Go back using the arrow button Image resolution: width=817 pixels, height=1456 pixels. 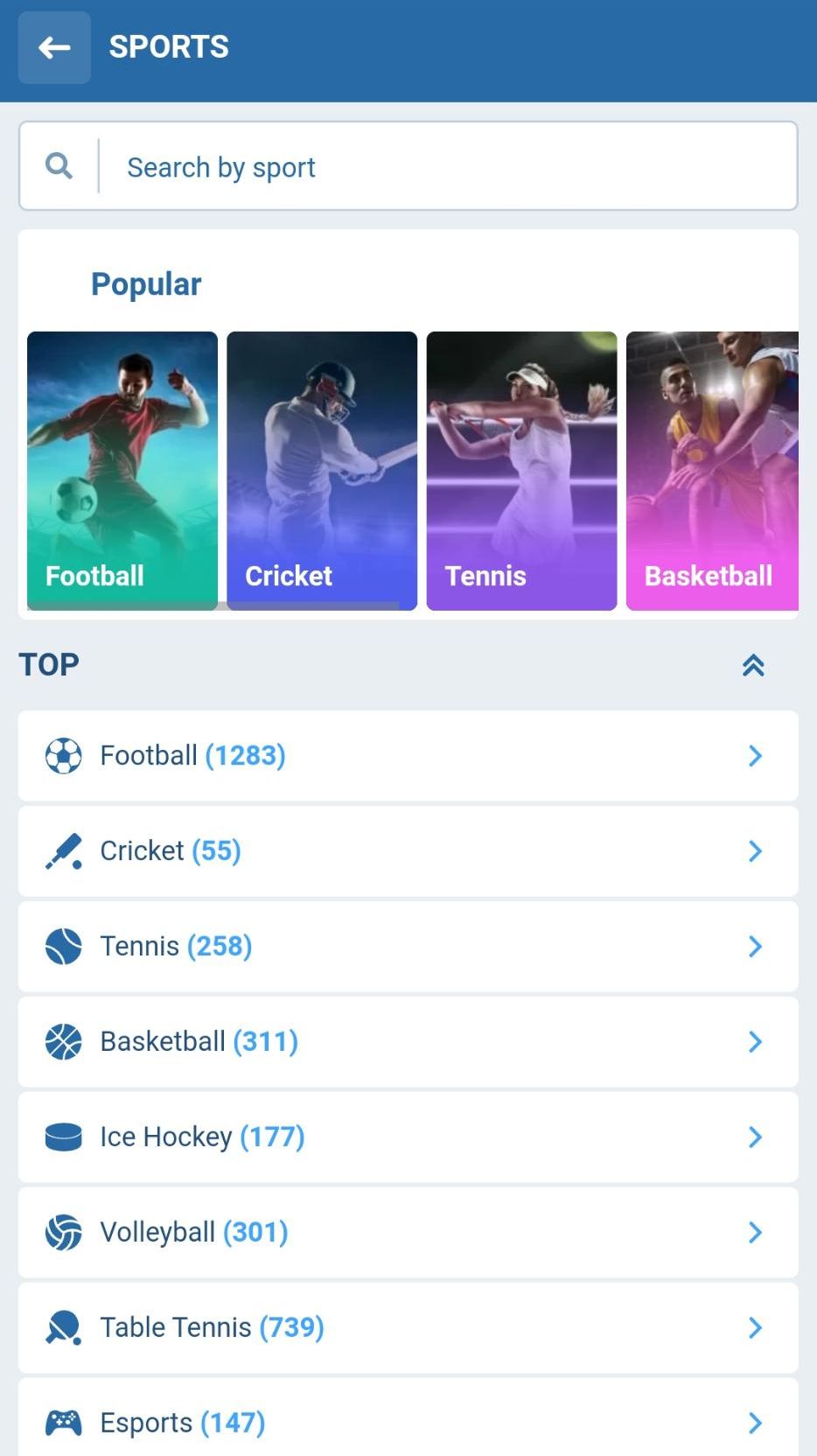[x=54, y=47]
